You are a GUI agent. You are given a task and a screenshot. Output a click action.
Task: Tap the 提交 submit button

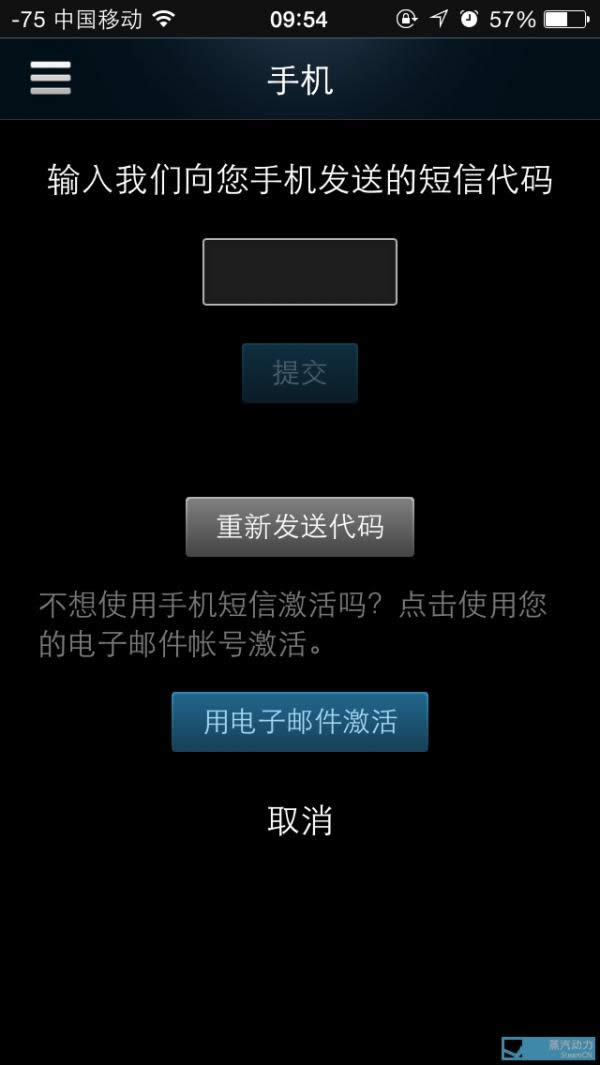pos(300,373)
